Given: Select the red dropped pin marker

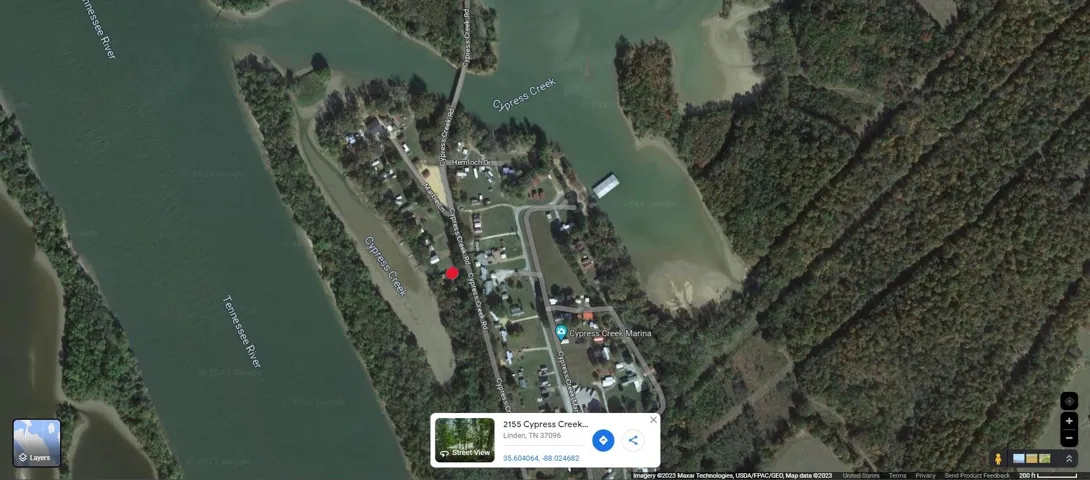Looking at the screenshot, I should pos(452,273).
